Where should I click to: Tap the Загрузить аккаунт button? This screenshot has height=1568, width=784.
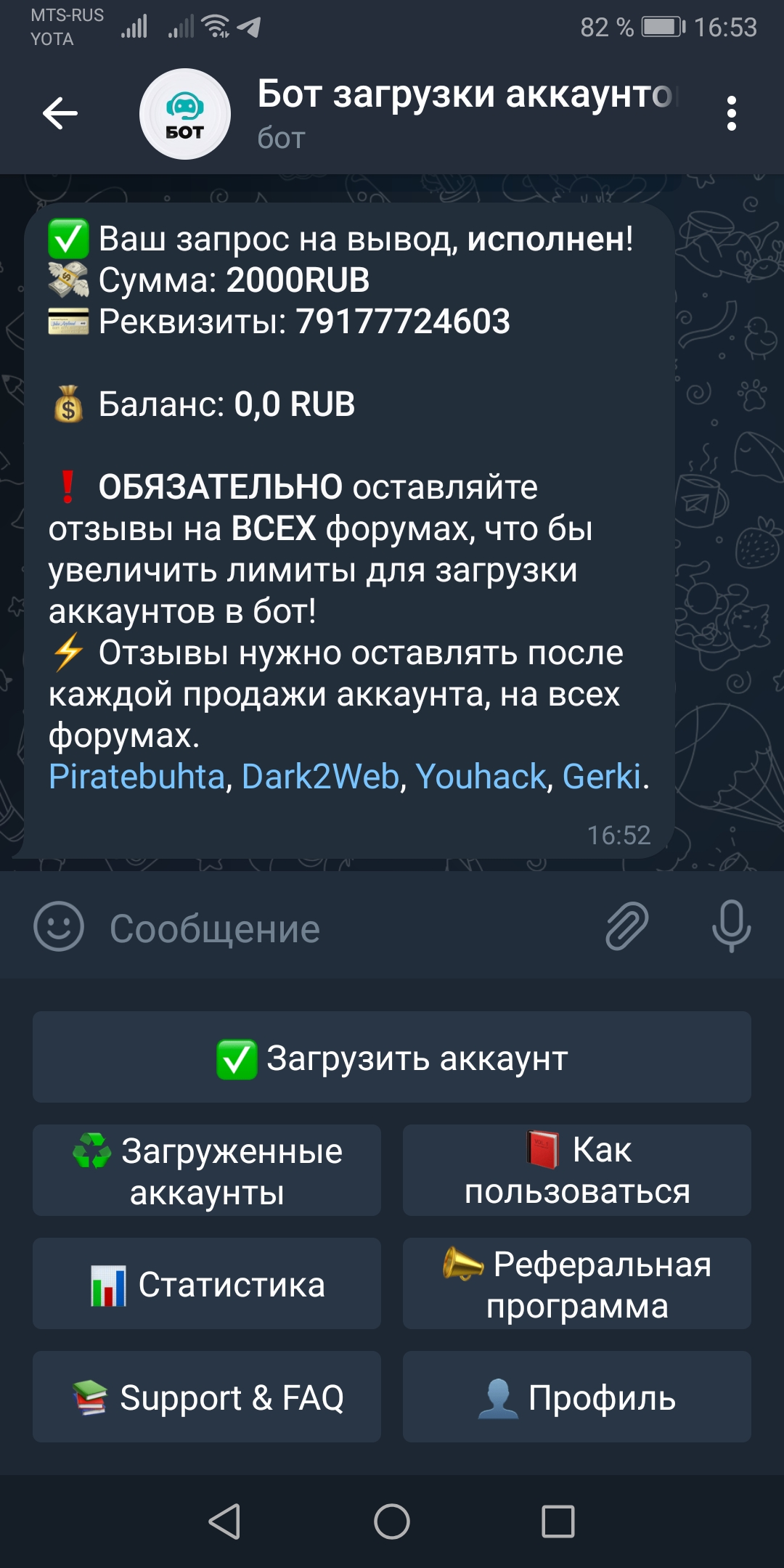click(x=392, y=1057)
